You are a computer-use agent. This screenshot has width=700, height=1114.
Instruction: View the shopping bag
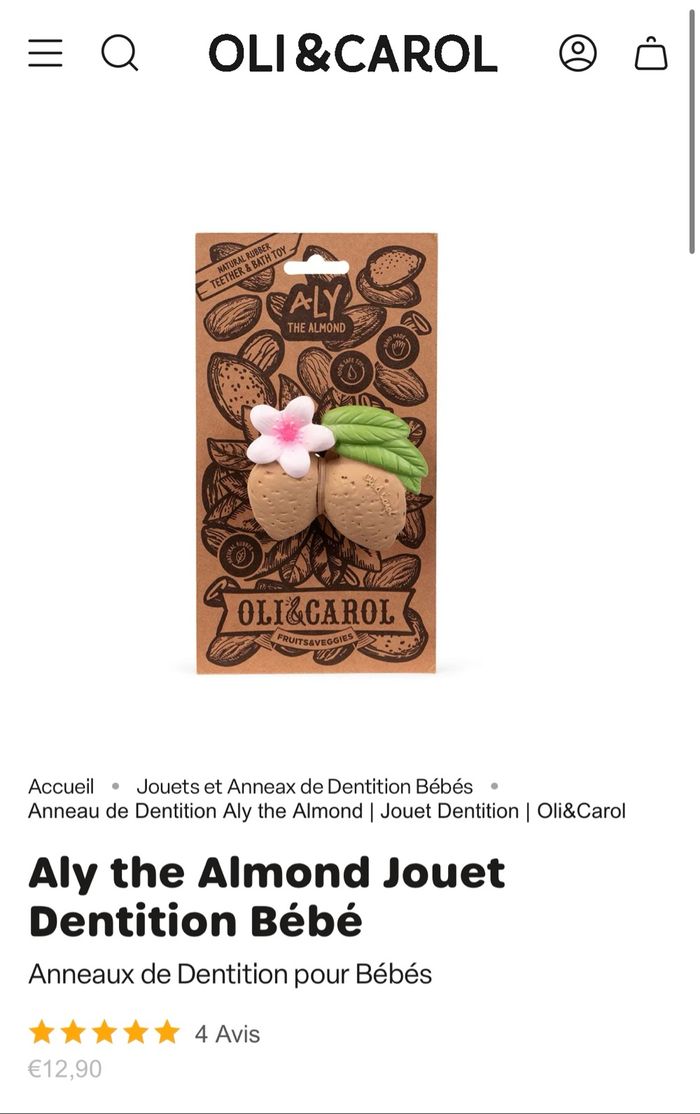tap(651, 53)
